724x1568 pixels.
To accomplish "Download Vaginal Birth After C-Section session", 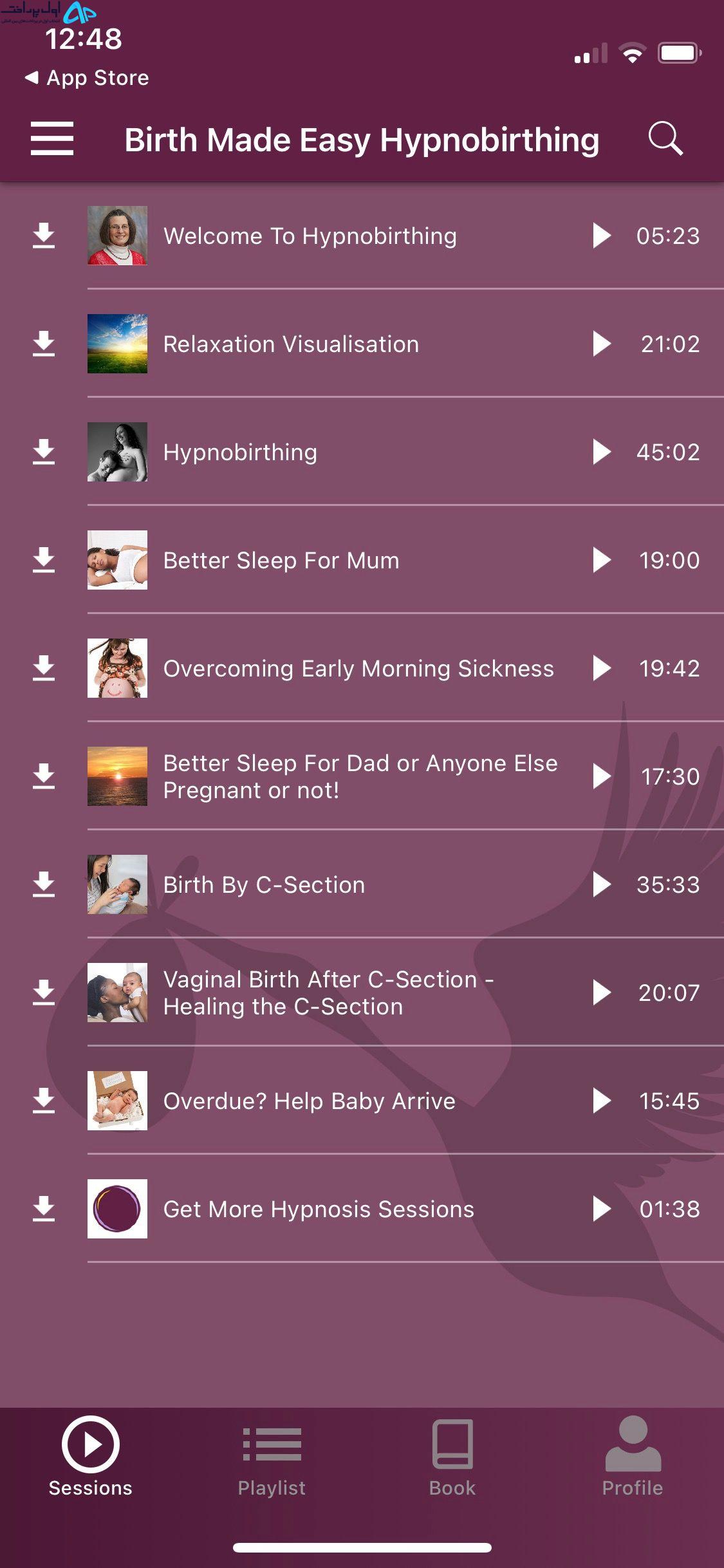I will 44,993.
